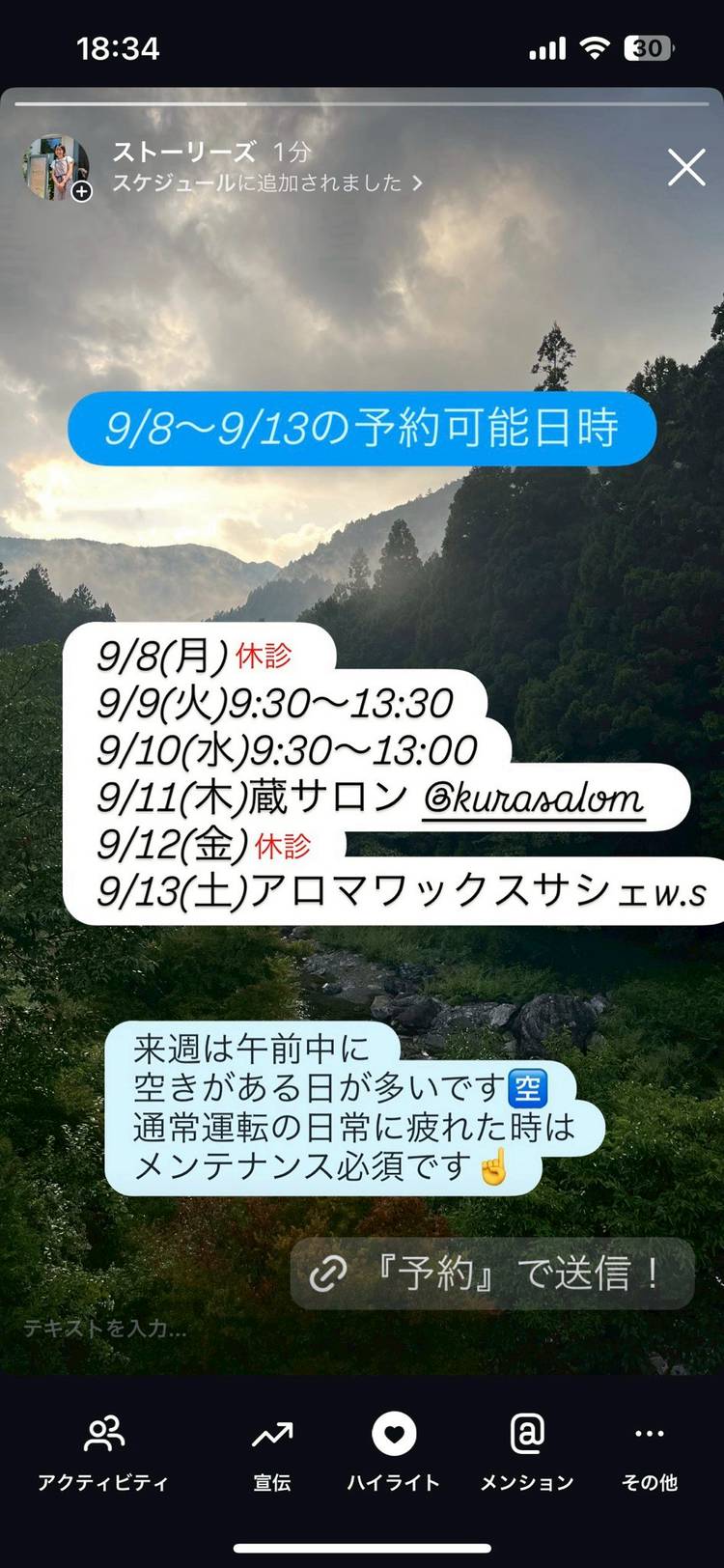Screen dimensions: 724x1568
Task: Close the story viewer
Action: (686, 167)
